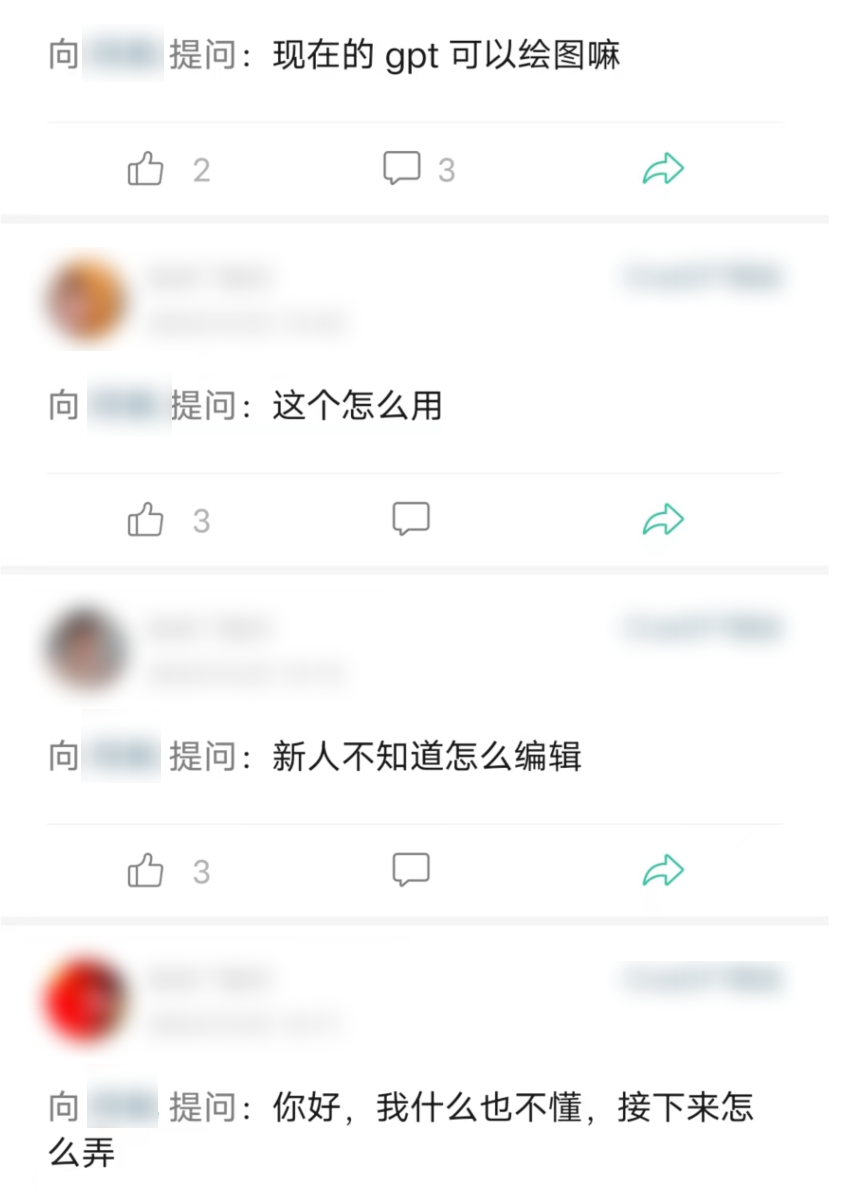Select the like count "2" on top comment
844x1202 pixels.
coord(202,170)
